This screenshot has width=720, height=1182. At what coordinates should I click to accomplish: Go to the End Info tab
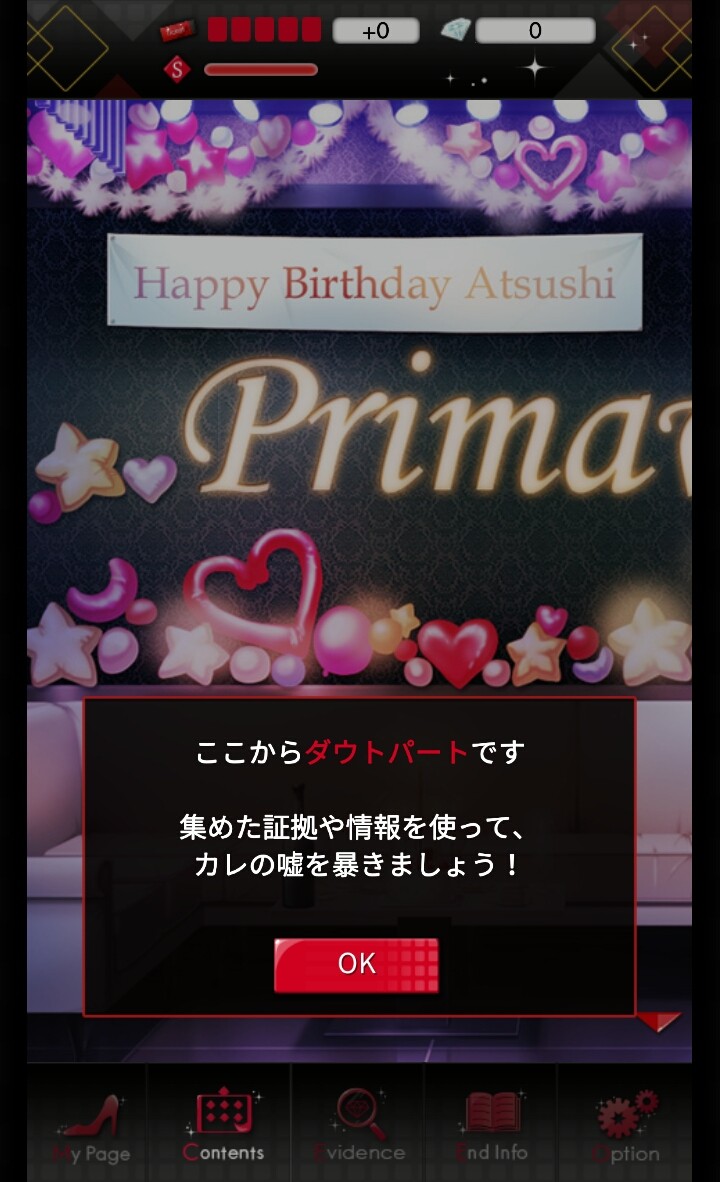[x=491, y=1126]
